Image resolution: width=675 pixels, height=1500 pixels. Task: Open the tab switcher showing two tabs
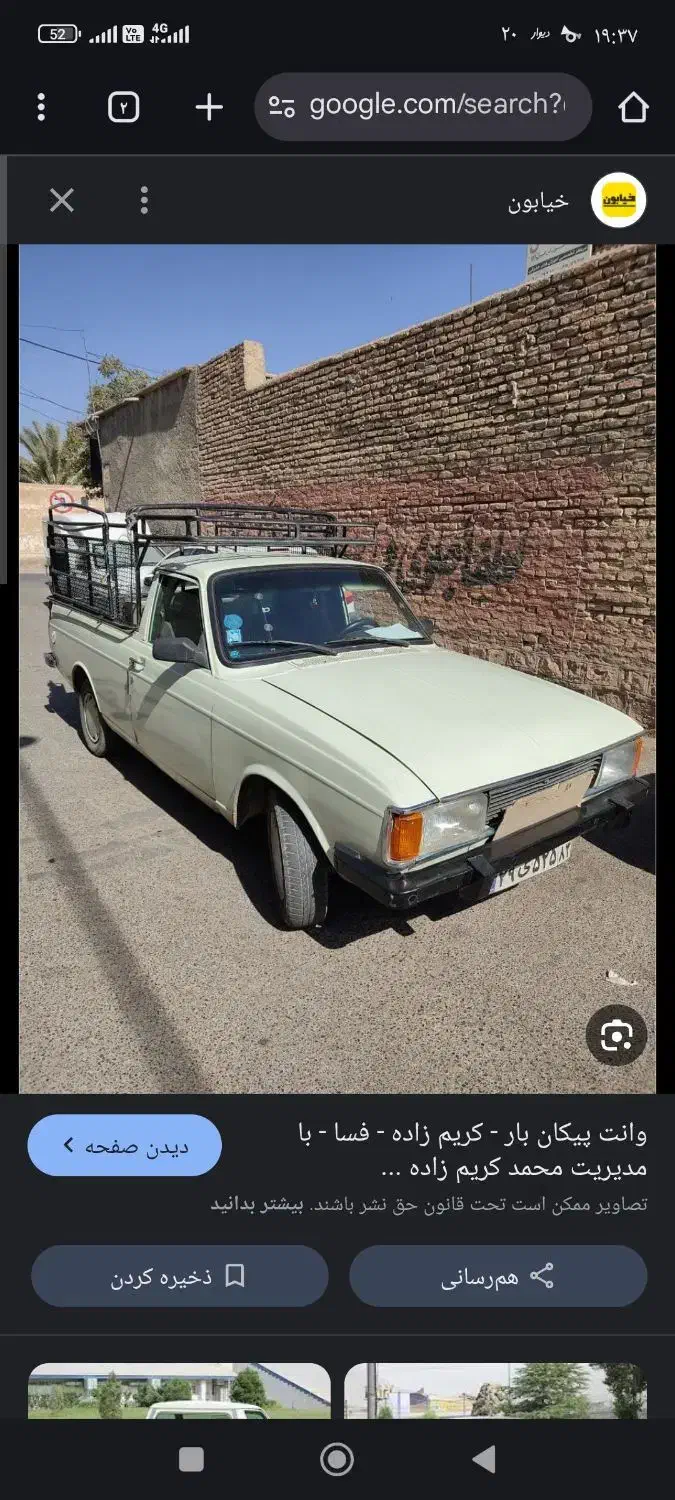[123, 107]
